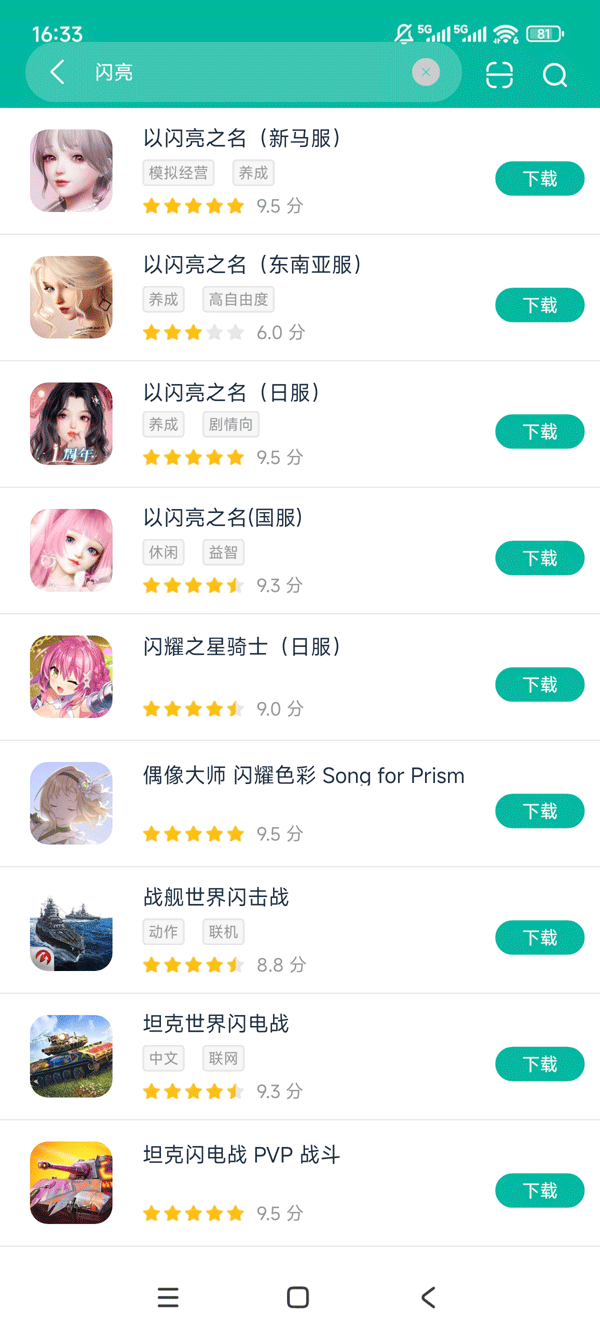Download 战舰世界闪击战
This screenshot has height=1335, width=600.
pyautogui.click(x=539, y=938)
